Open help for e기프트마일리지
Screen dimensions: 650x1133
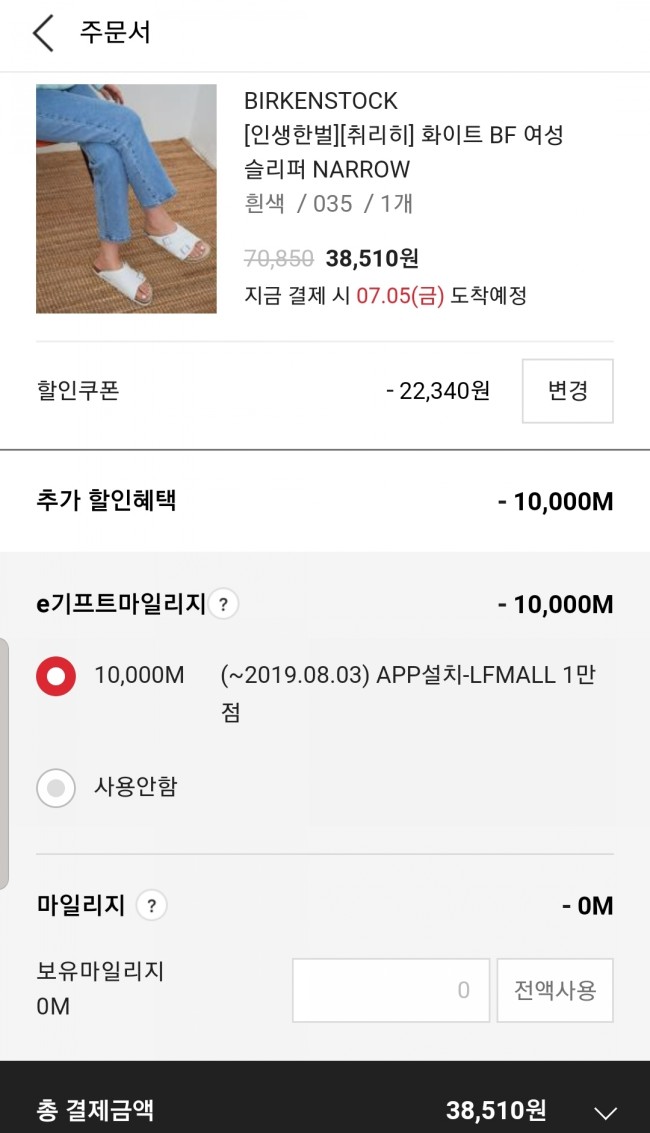[223, 604]
